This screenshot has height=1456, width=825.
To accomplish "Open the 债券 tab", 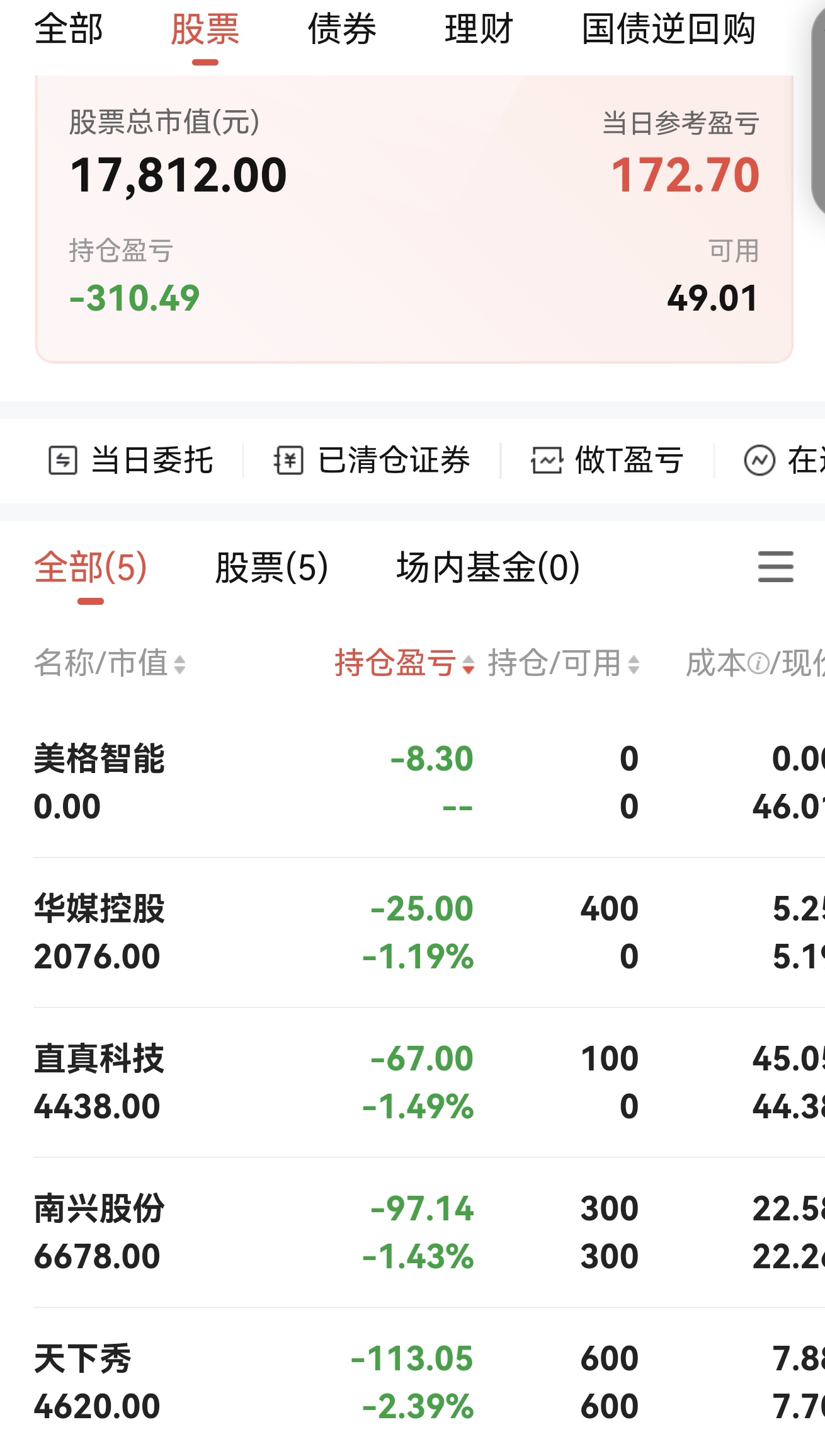I will point(342,30).
